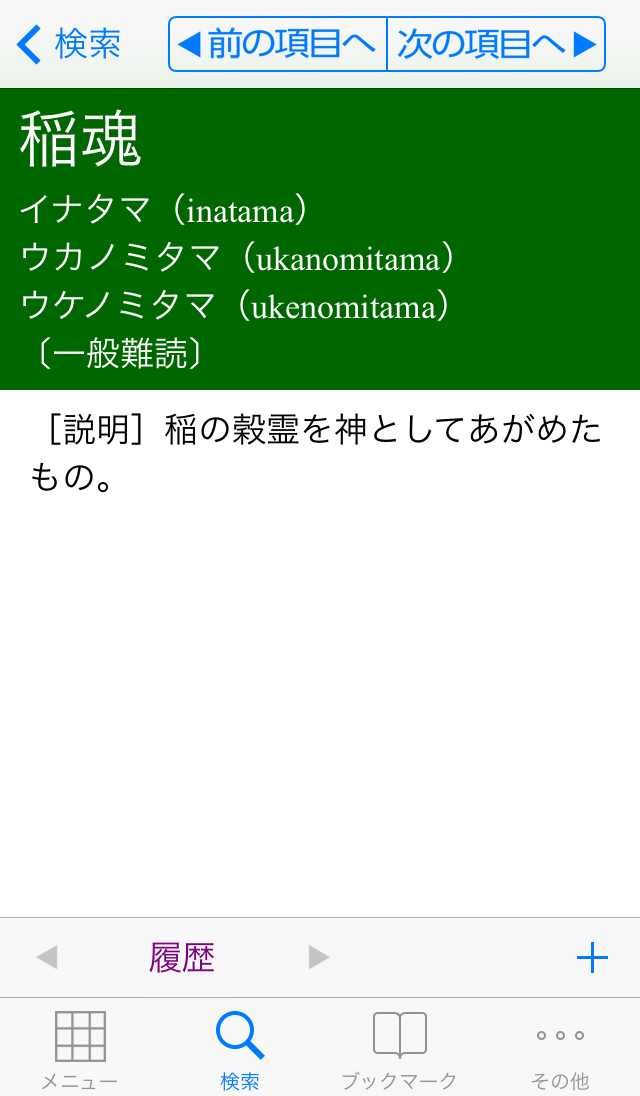The width and height of the screenshot is (640, 1096).
Task: Open the ブックマーク tab
Action: [x=399, y=1048]
